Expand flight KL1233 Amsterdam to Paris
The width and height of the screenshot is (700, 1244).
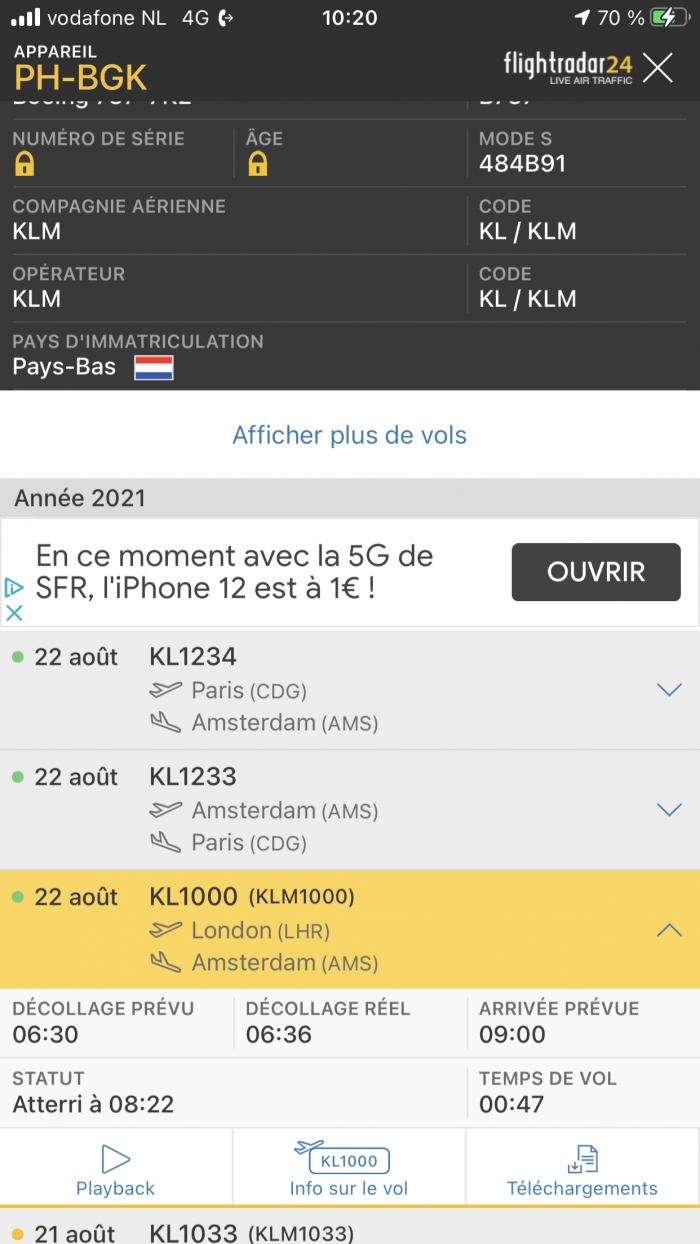coord(668,809)
